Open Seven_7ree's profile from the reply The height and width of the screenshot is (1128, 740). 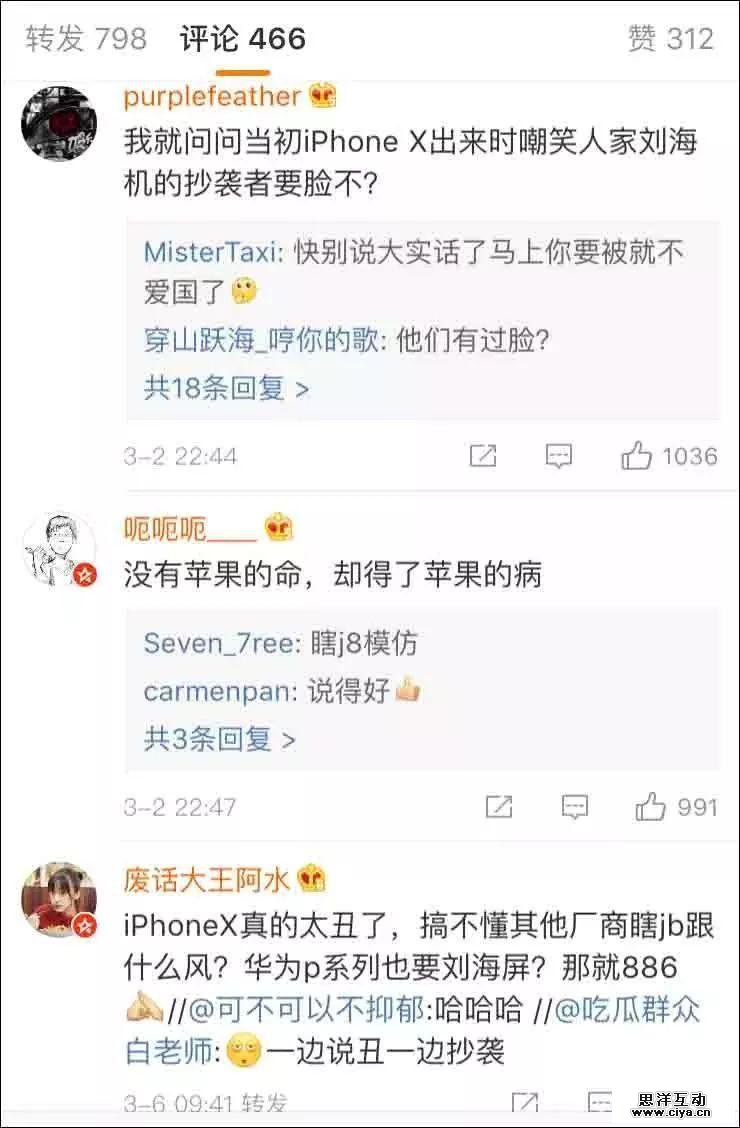[x=215, y=642]
